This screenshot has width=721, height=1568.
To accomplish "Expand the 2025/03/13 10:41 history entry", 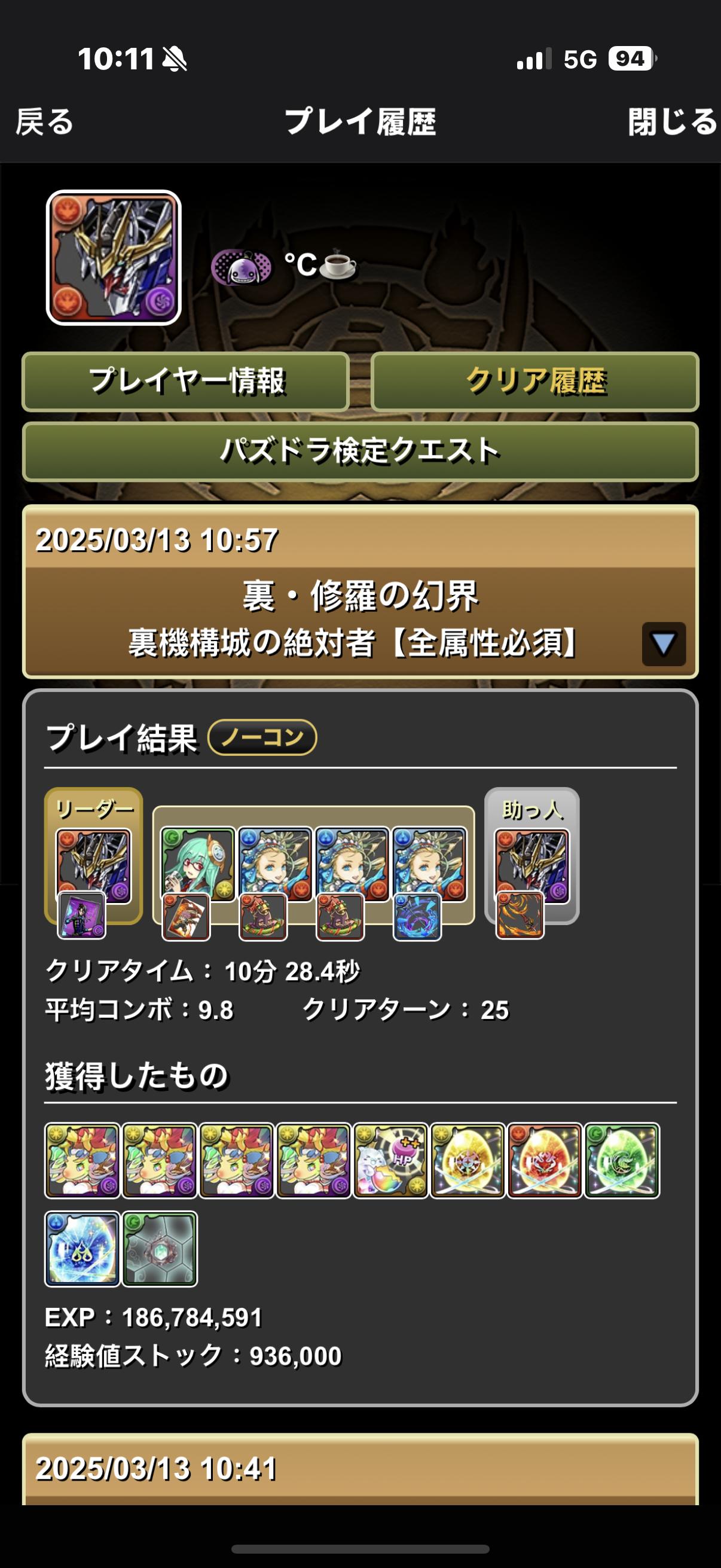I will point(360,1468).
